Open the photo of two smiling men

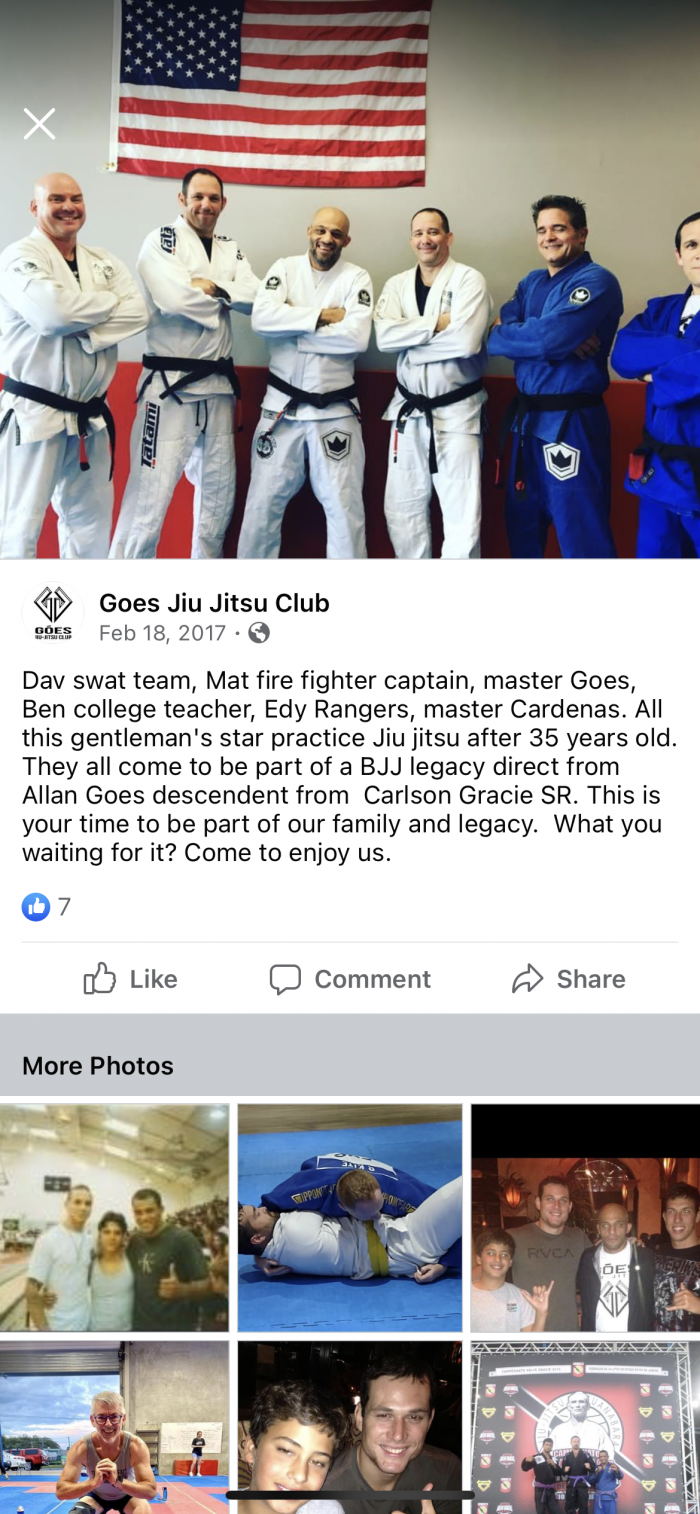(350, 1420)
